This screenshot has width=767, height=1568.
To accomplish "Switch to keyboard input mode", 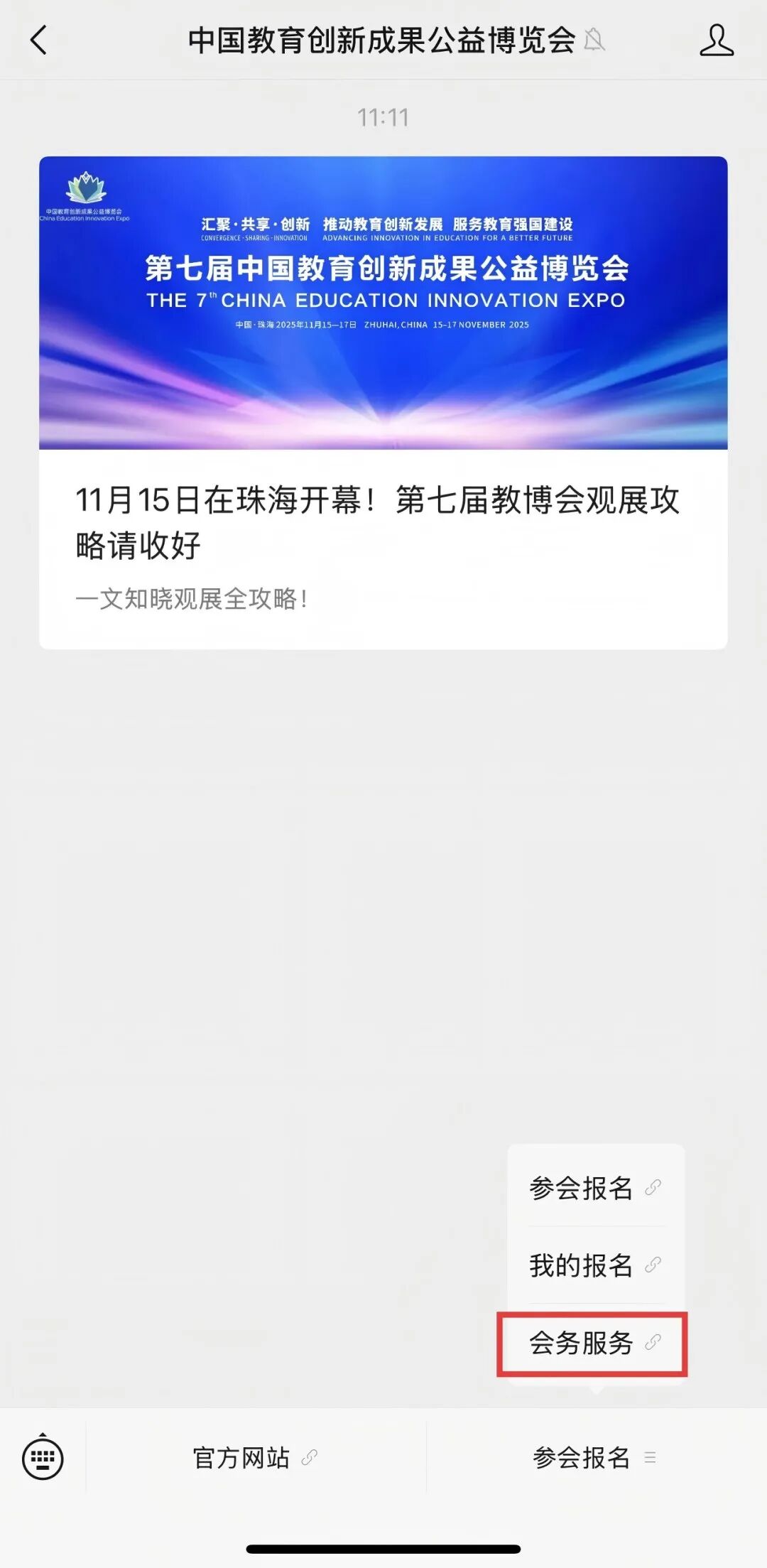I will (x=43, y=1459).
